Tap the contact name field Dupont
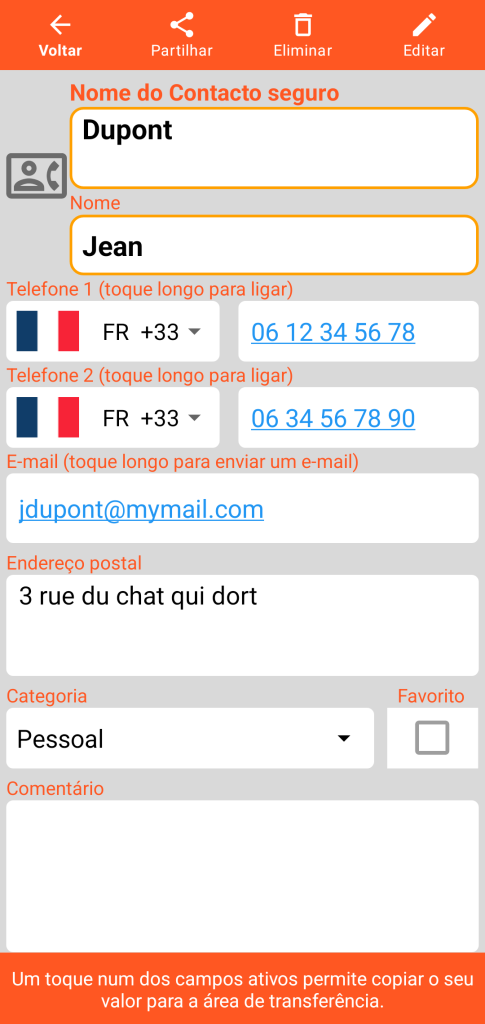The height and width of the screenshot is (1024, 485). tap(274, 148)
